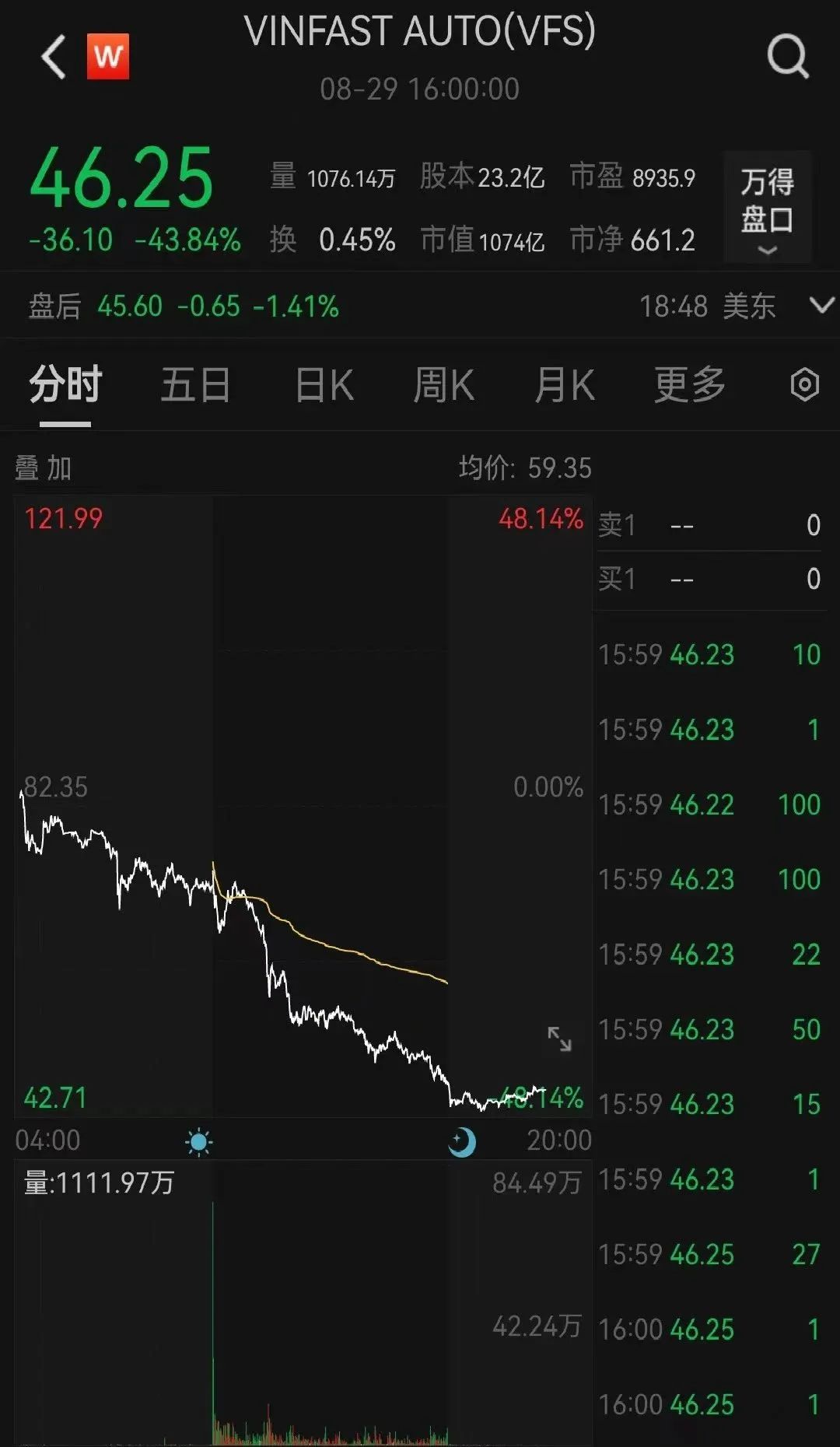Open the red W Wind logo
840x1447 pixels.
point(108,57)
